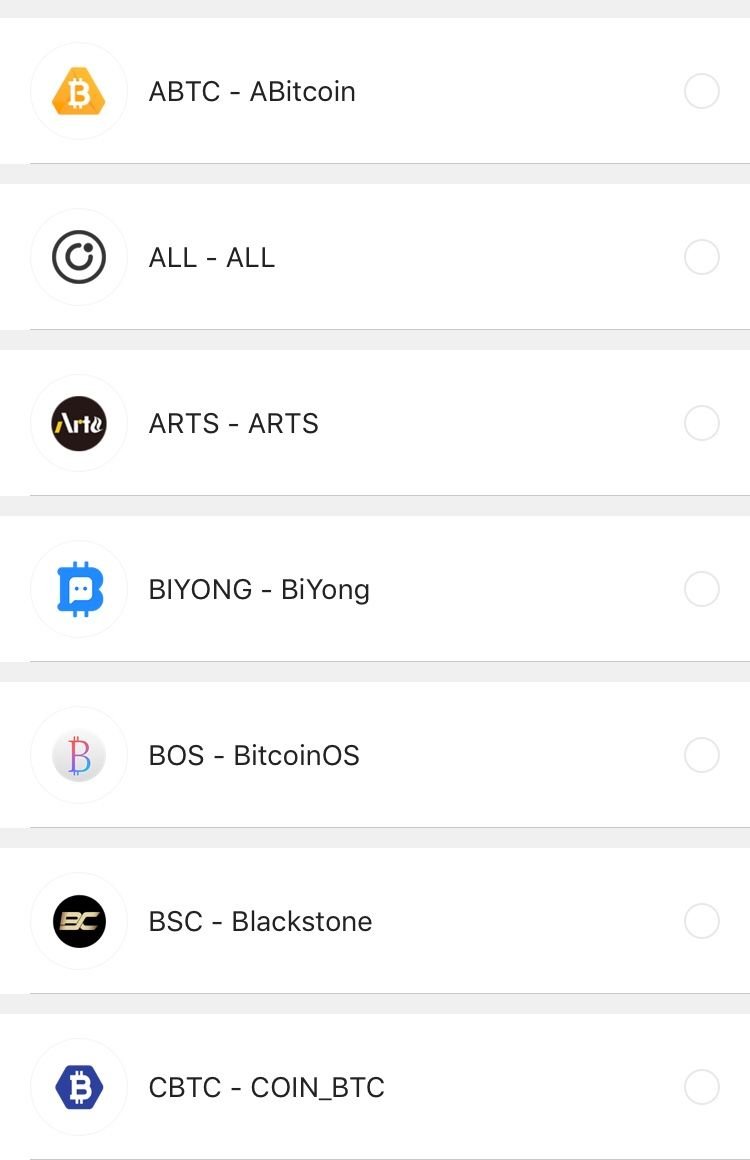Tap the CBTC - COIN_BTC row
Viewport: 750px width, 1160px height.
click(x=375, y=1087)
